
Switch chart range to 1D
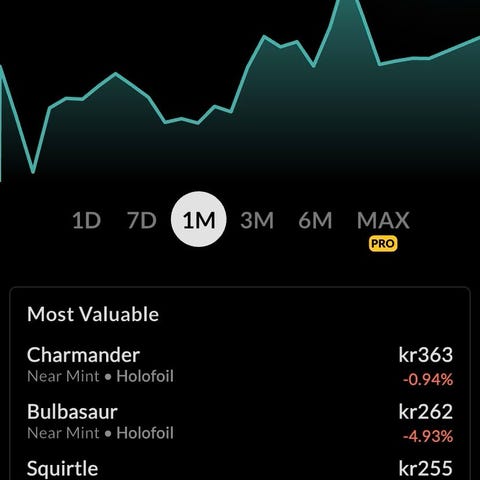click(x=86, y=220)
